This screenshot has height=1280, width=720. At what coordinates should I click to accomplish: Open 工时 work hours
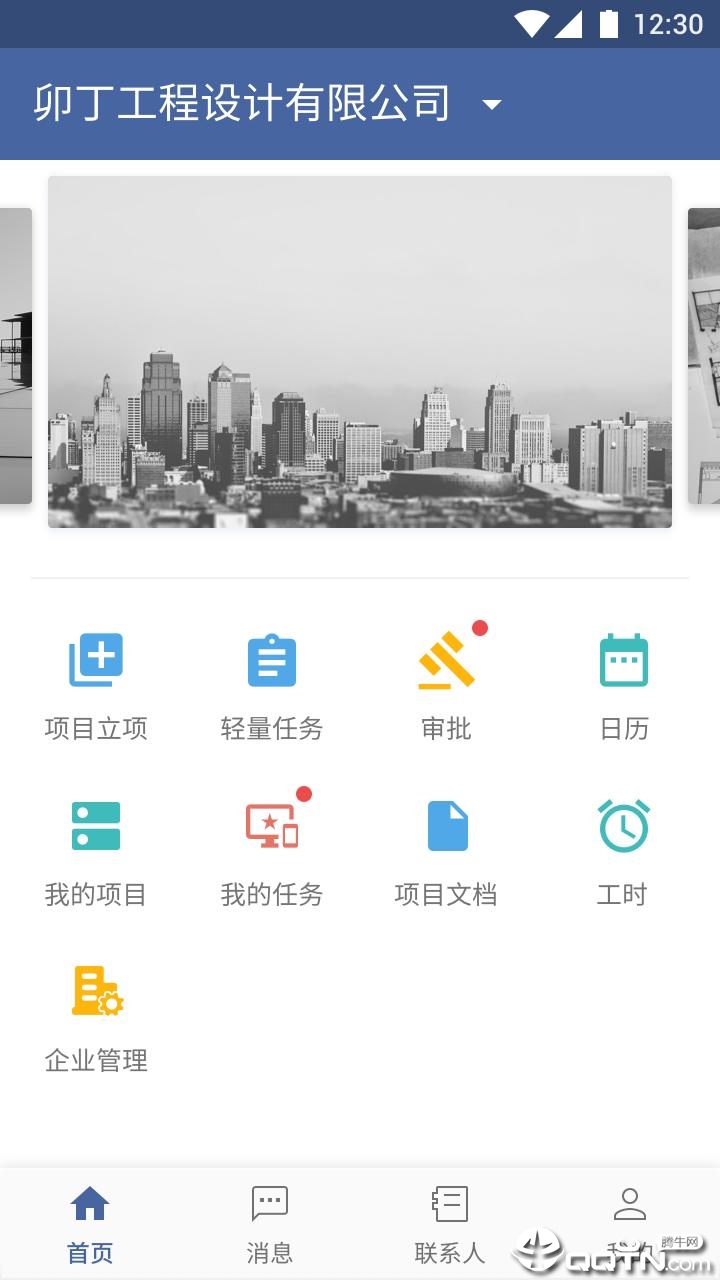coord(624,850)
